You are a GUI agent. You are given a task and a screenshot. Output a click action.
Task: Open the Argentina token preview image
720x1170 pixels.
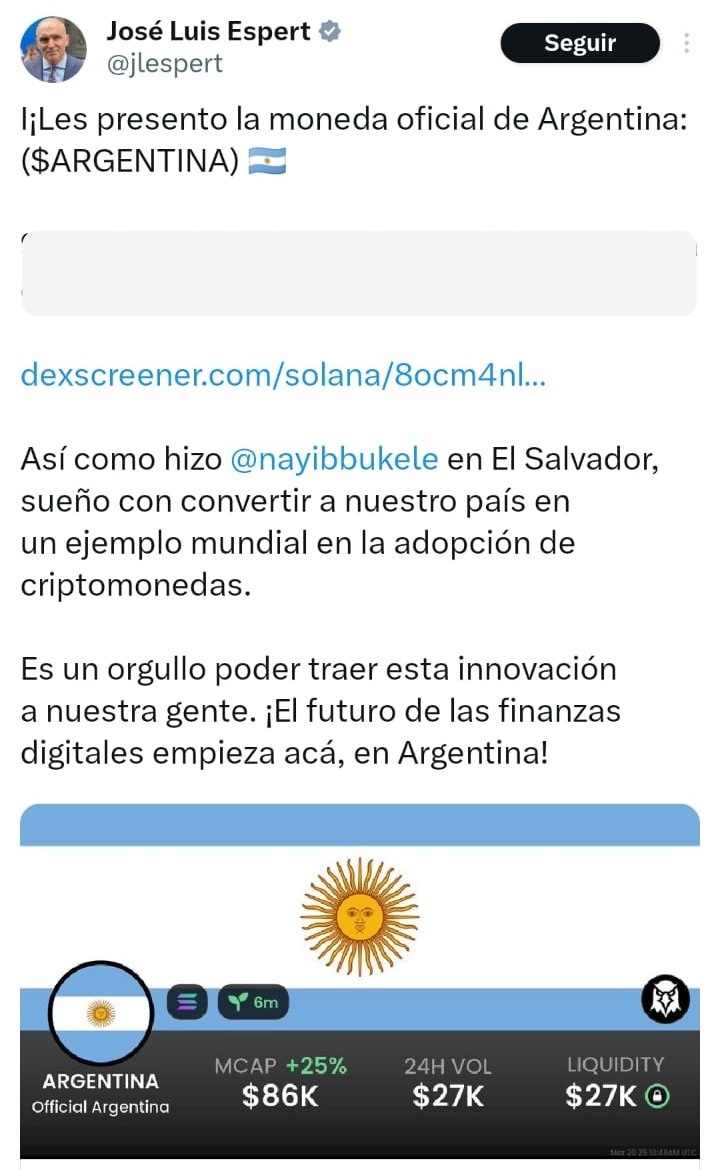pos(360,980)
